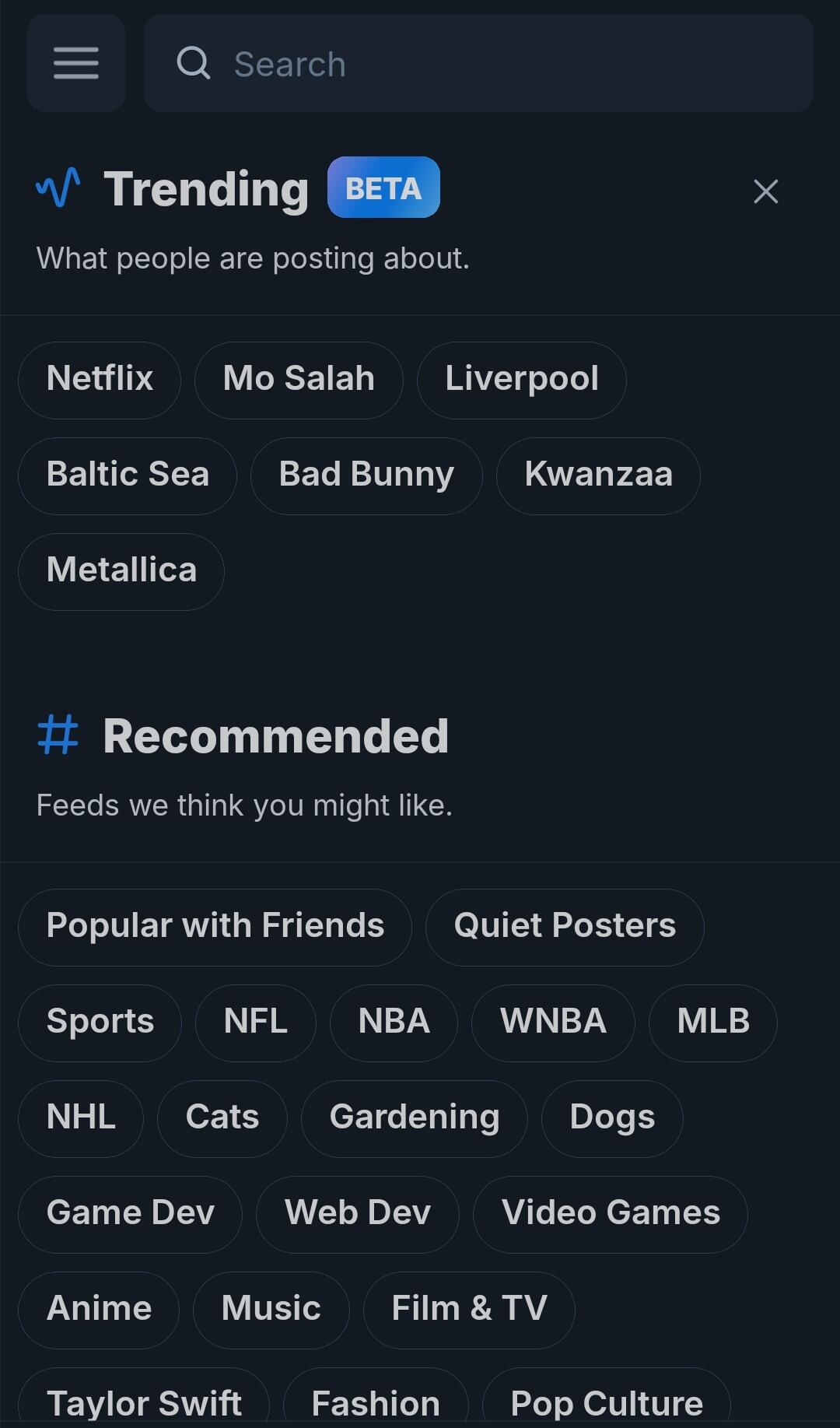Open the Quiet Posters feed
This screenshot has width=840, height=1428.
[x=565, y=928]
